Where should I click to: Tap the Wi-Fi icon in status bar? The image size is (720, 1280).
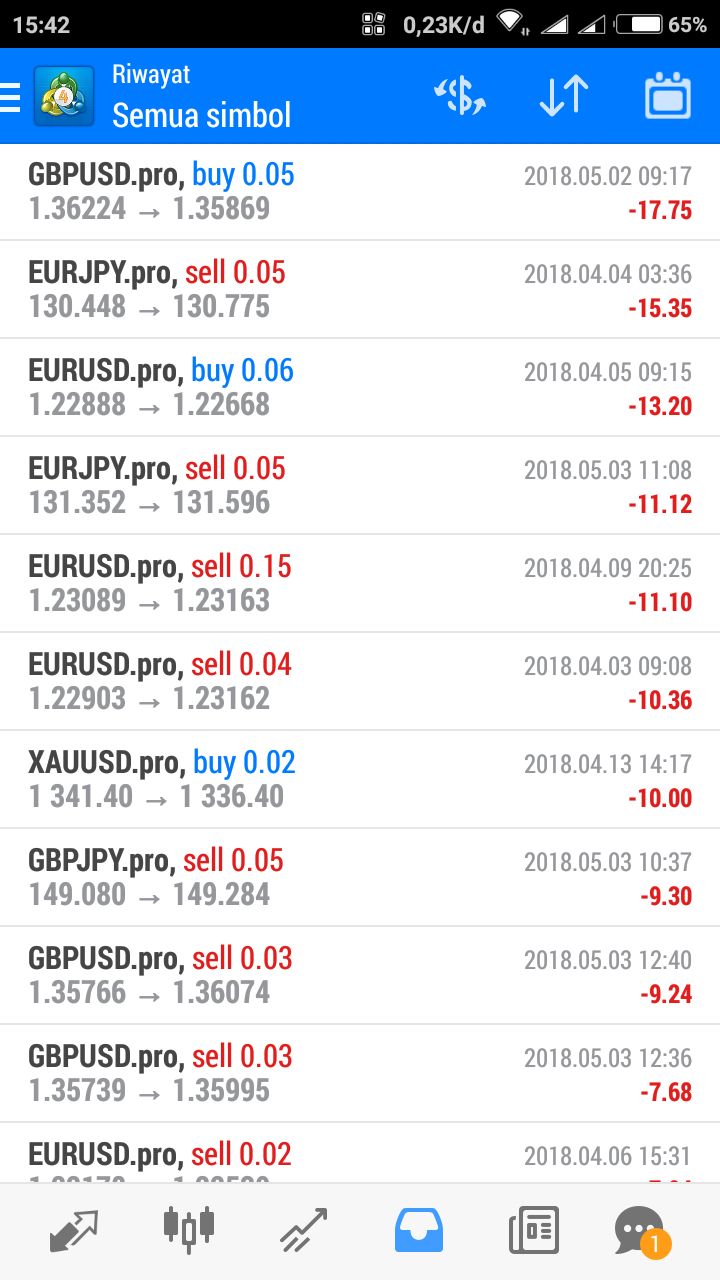point(510,23)
